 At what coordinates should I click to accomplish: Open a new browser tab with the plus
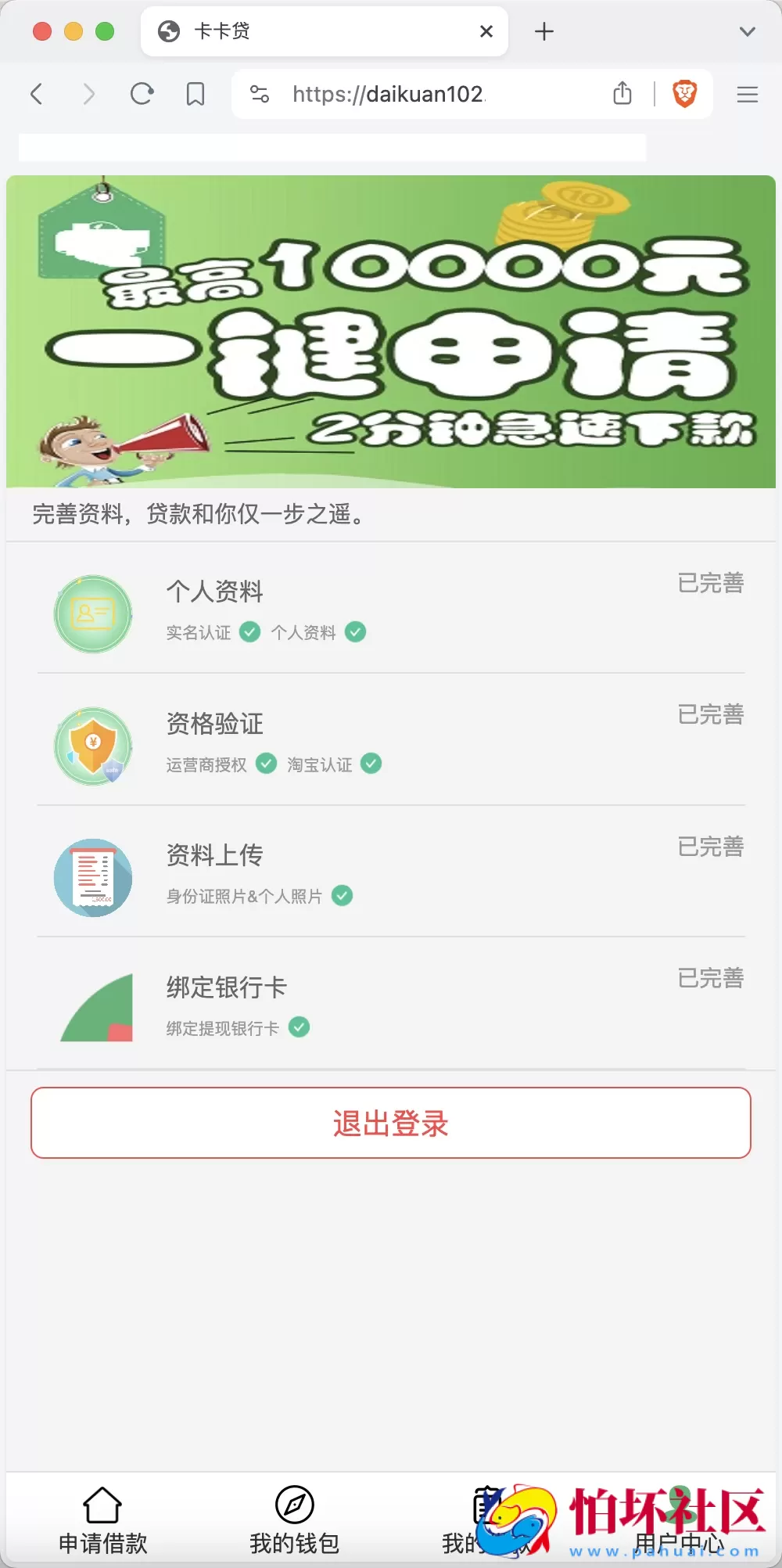[x=543, y=31]
